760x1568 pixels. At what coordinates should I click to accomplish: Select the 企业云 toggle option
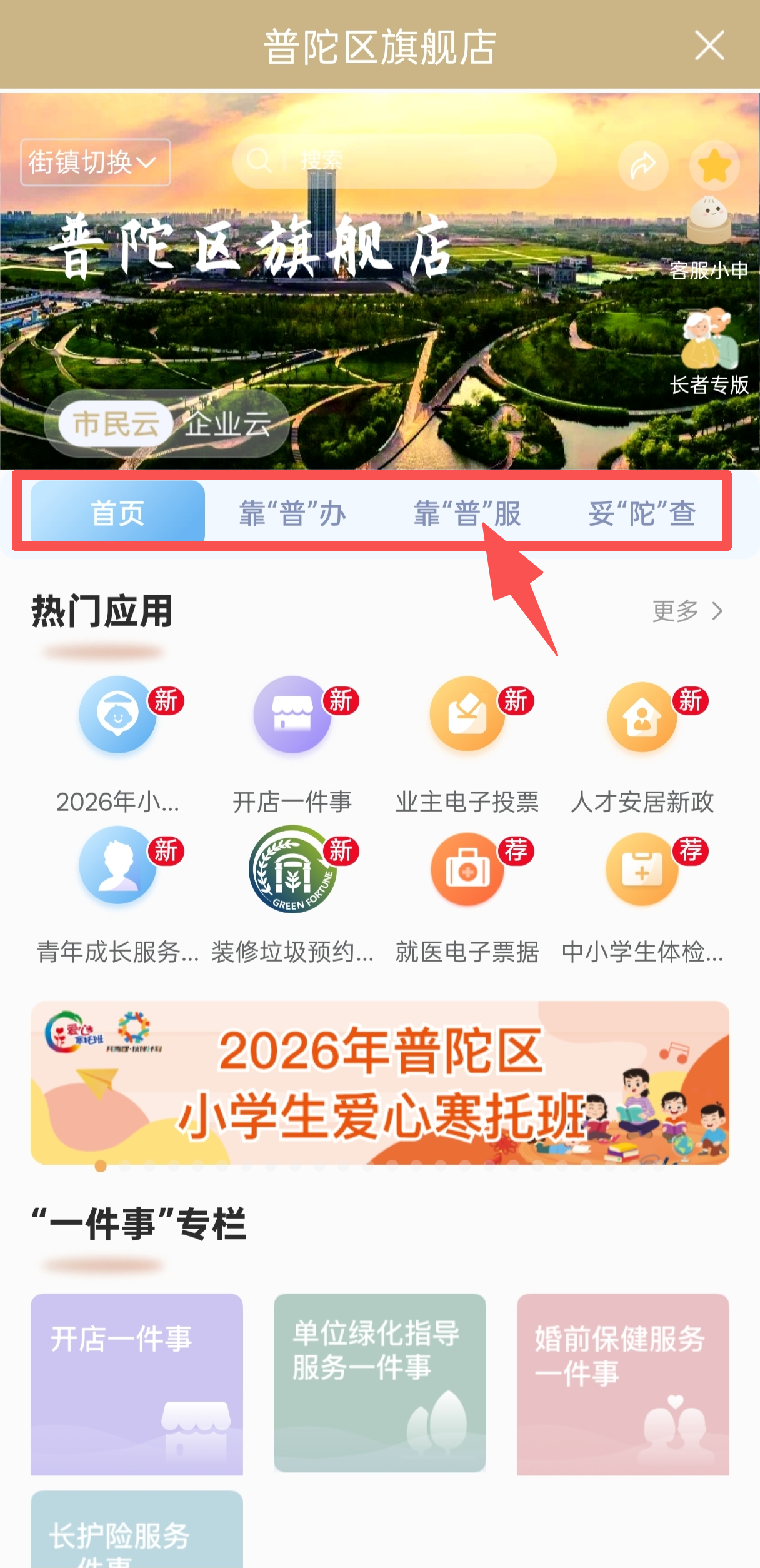tap(229, 425)
